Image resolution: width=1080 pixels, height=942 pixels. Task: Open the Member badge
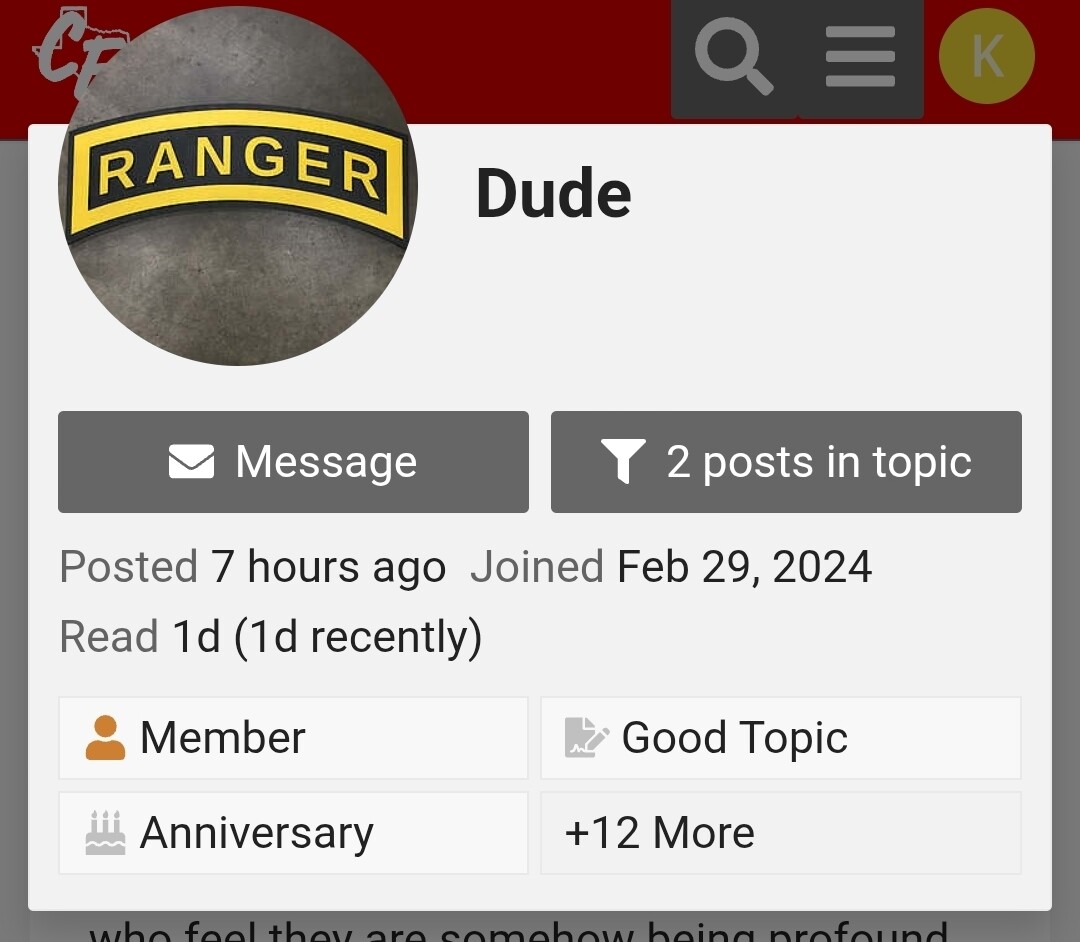pos(293,738)
